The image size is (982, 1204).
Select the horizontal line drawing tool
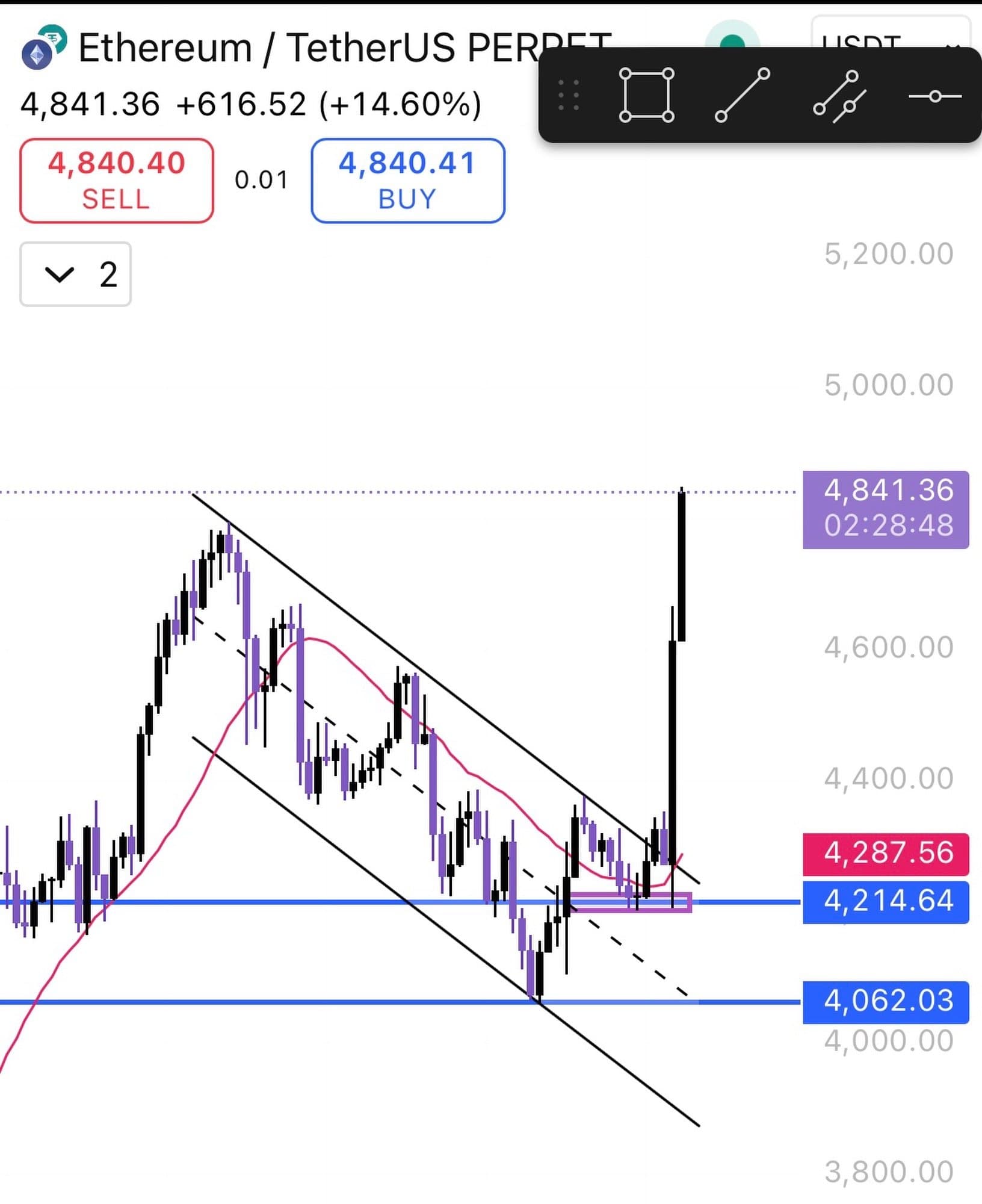point(934,96)
